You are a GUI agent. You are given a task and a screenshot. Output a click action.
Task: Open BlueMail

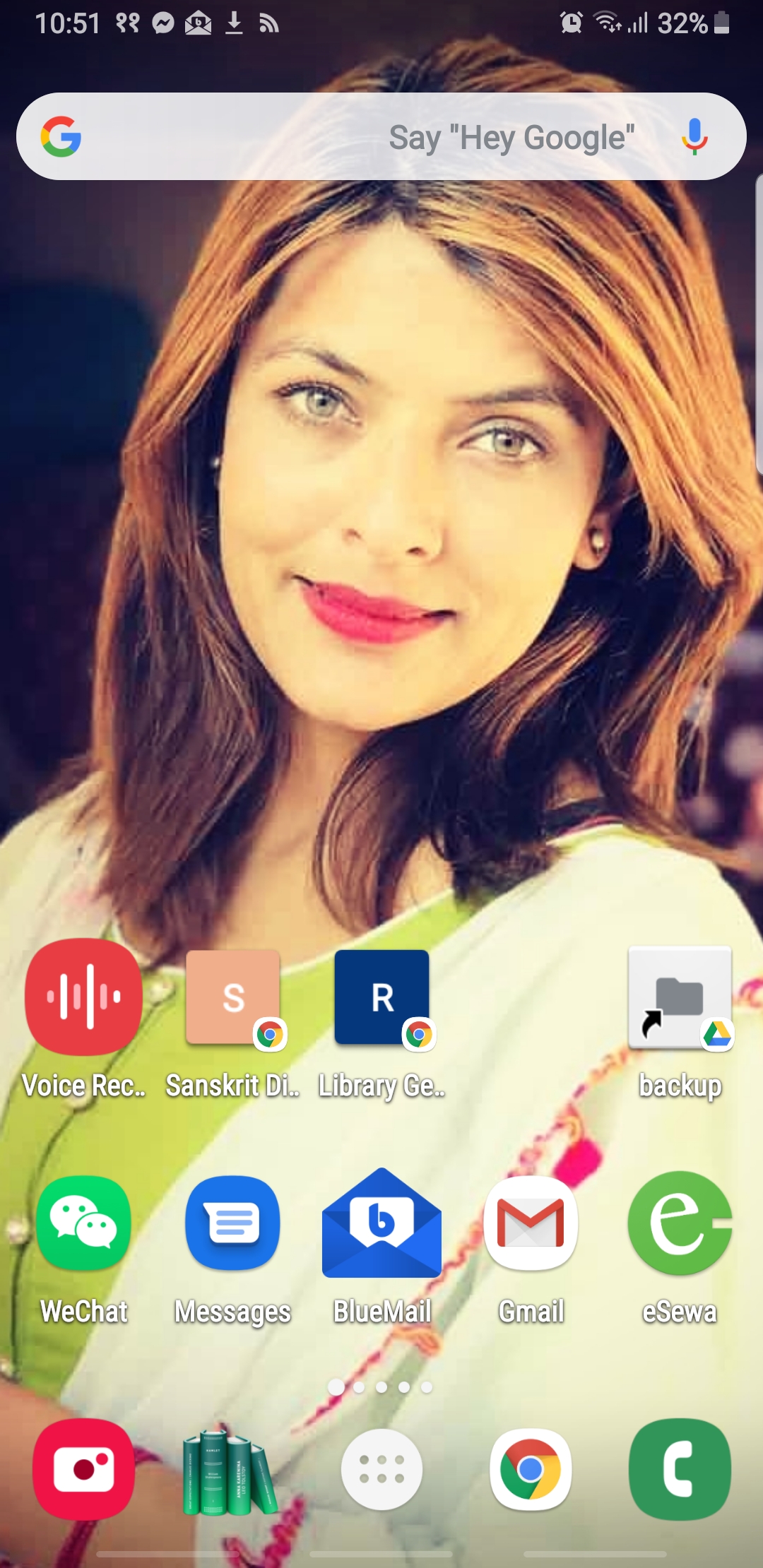[381, 1223]
